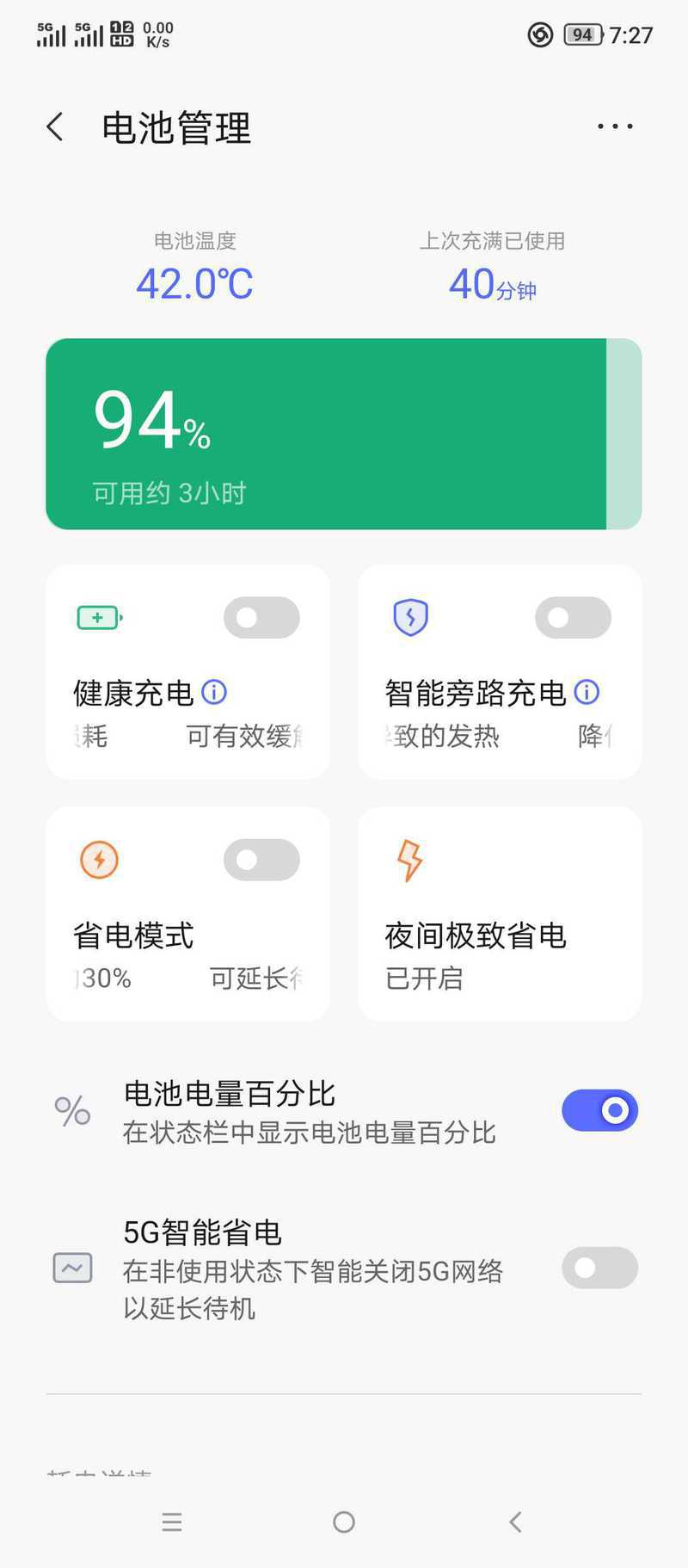Enable the 健康充电 switch
This screenshot has height=1568, width=688.
(261, 618)
